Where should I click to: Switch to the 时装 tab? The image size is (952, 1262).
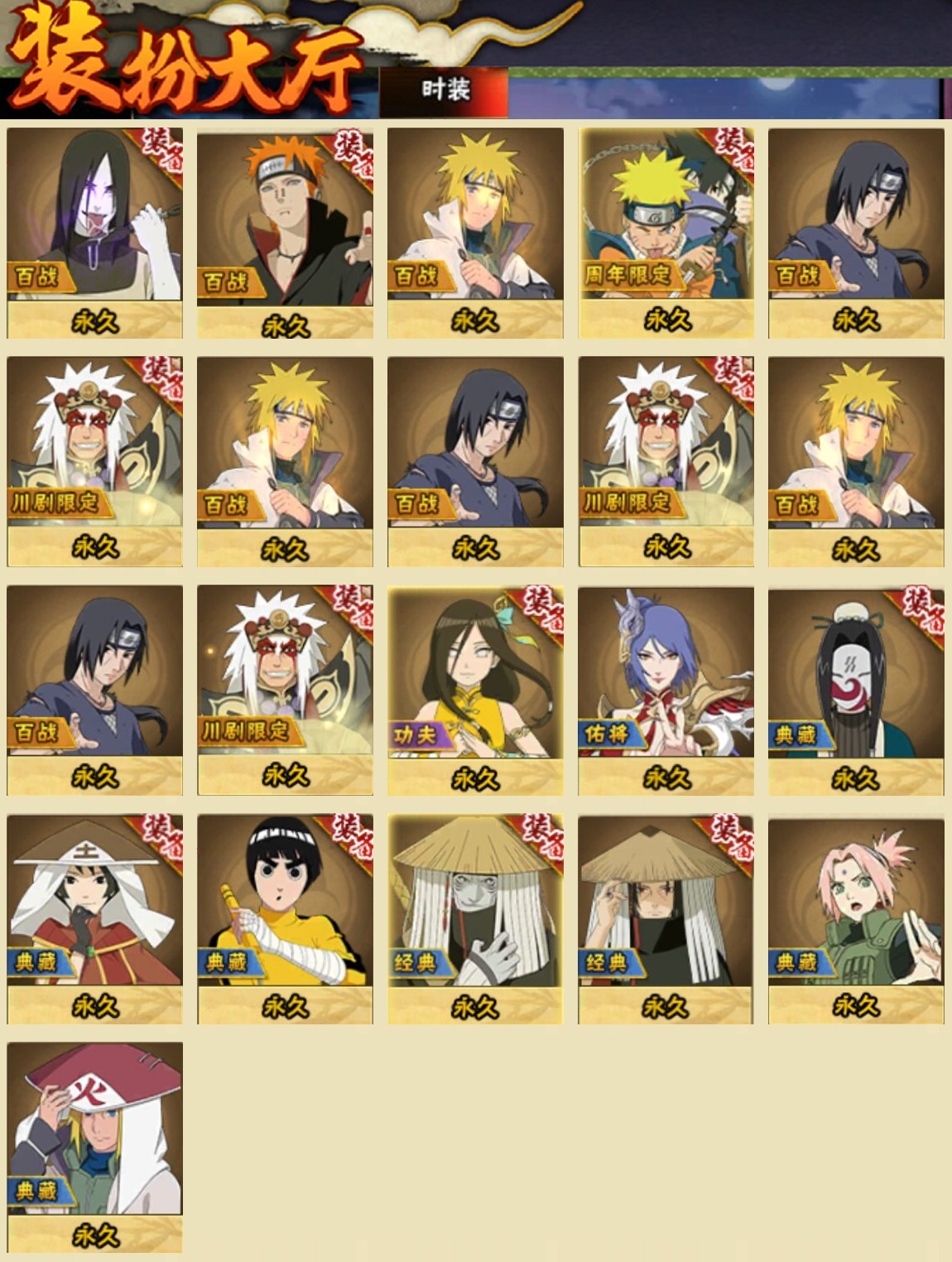click(x=445, y=91)
